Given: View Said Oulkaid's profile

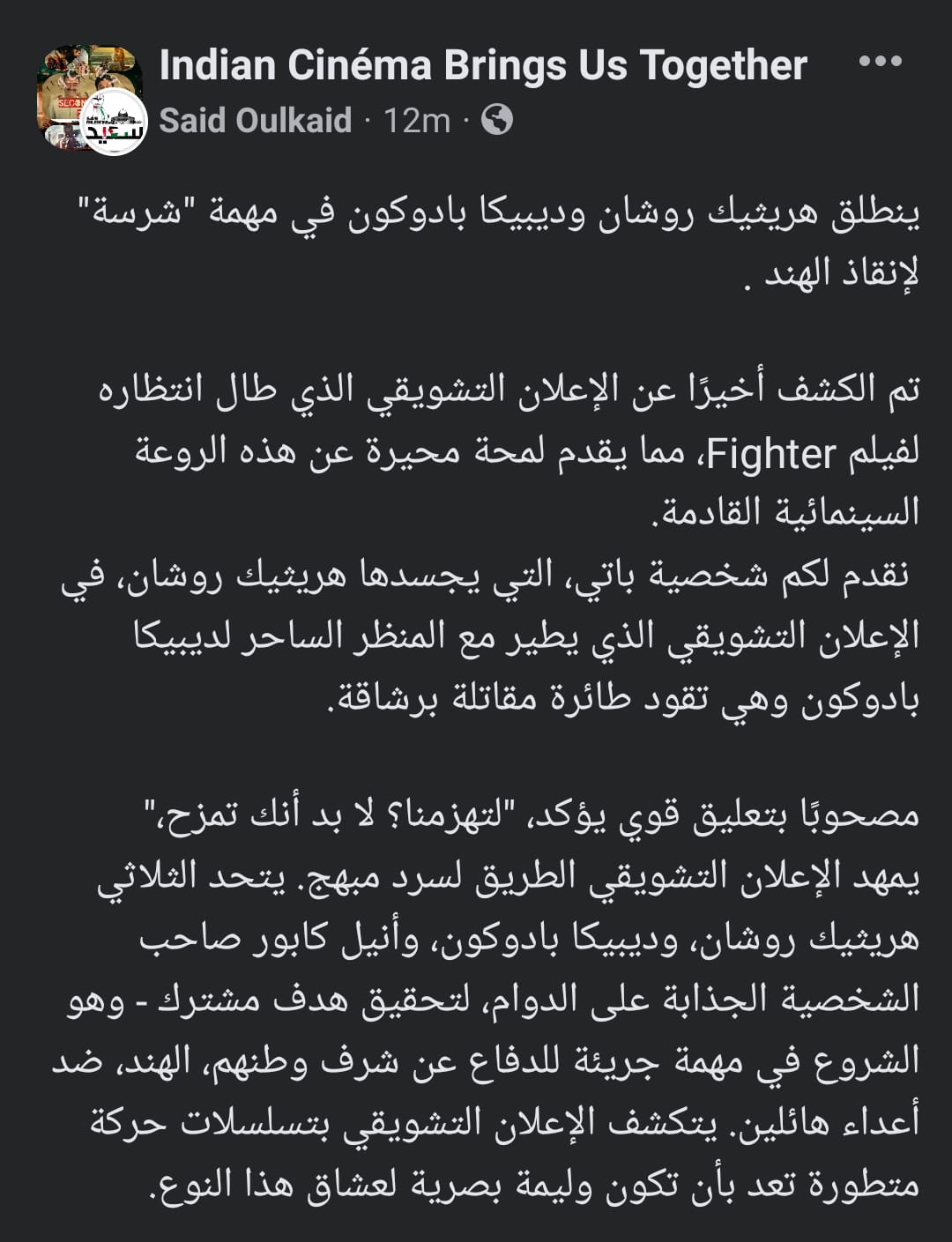Looking at the screenshot, I should tap(255, 120).
